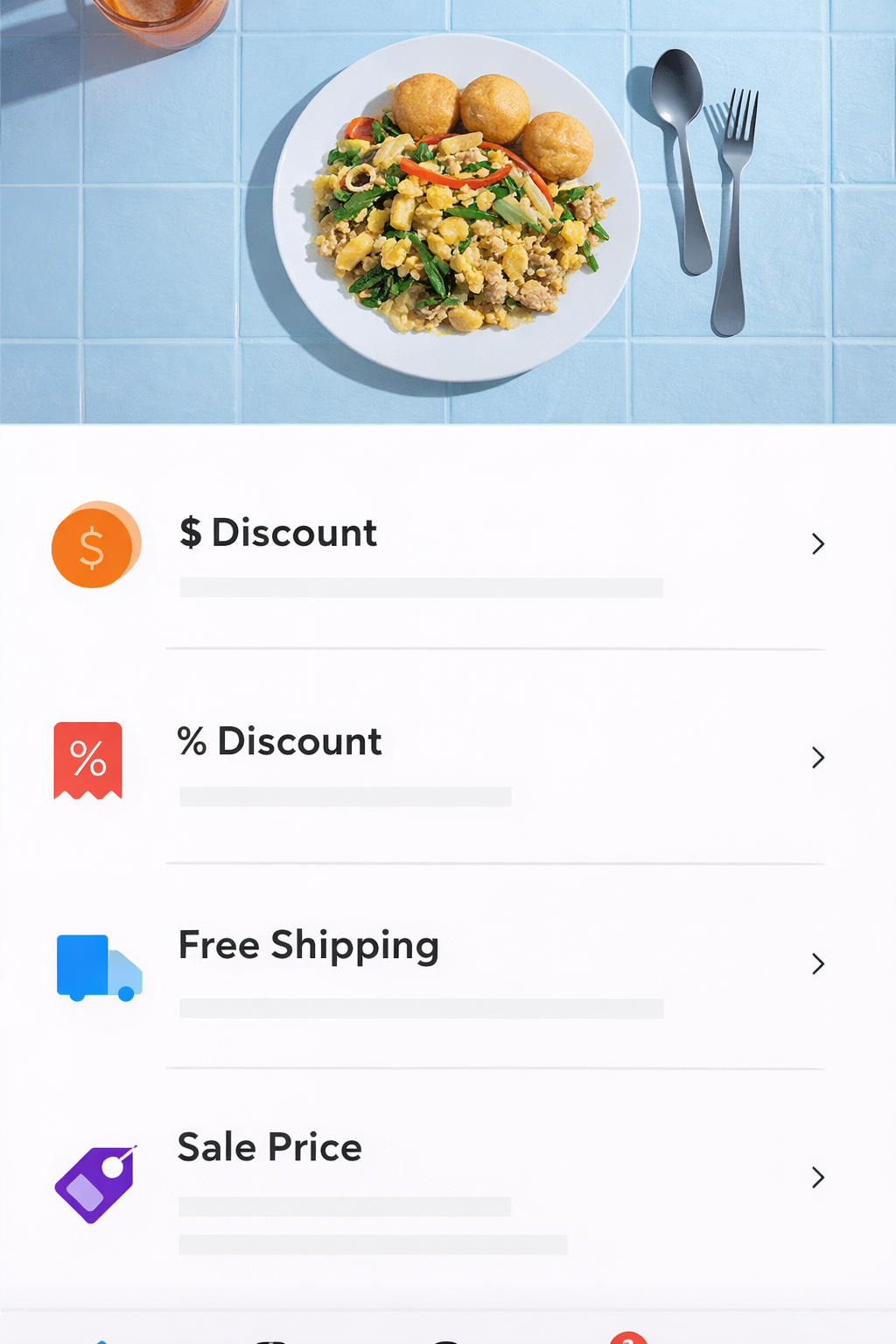Click the food plate photo at the top
896x1344 pixels.
(x=448, y=210)
